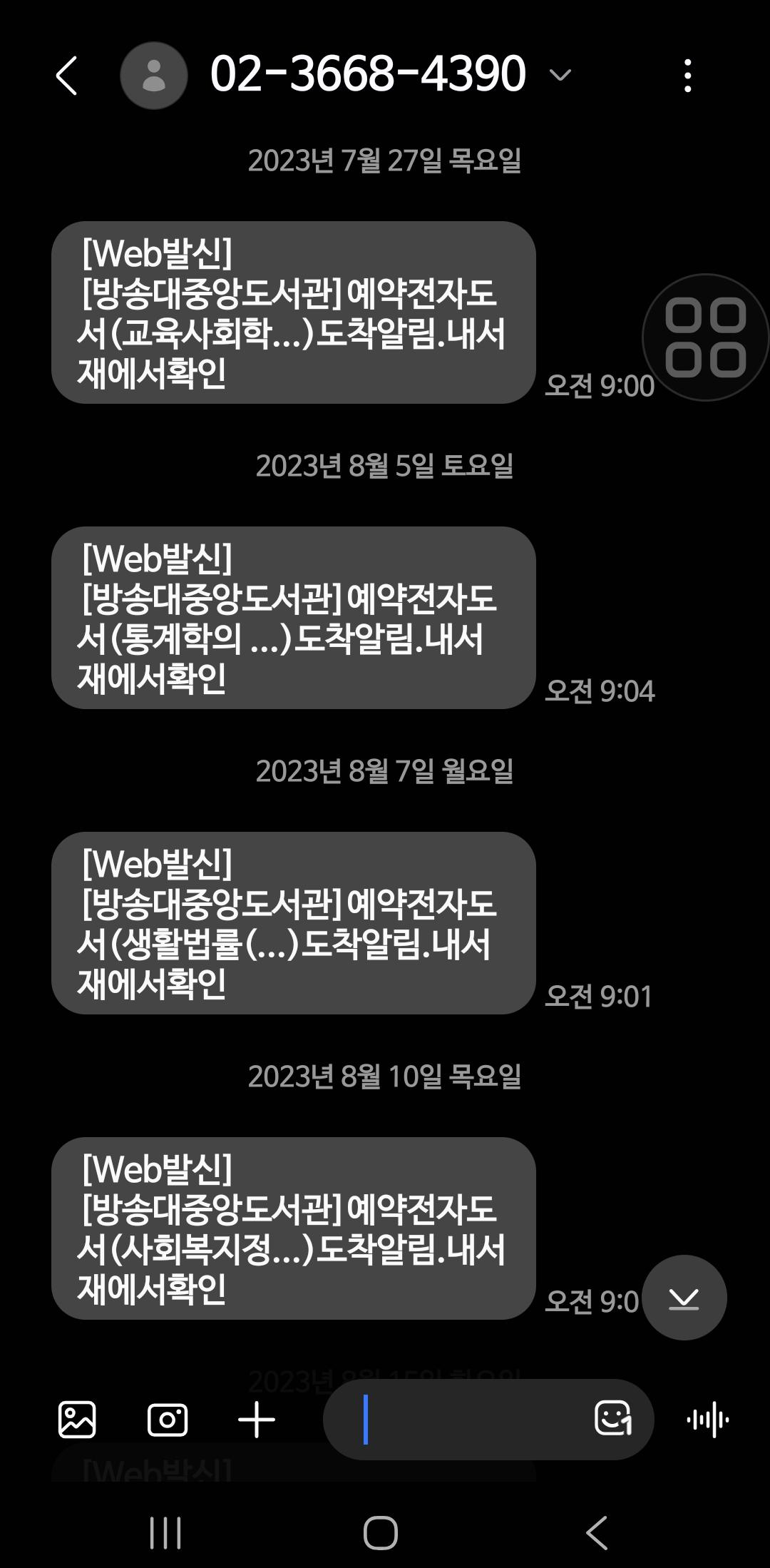Expand the 02-3668-4390 dropdown arrow
Viewport: 770px width, 1568px height.
click(561, 75)
